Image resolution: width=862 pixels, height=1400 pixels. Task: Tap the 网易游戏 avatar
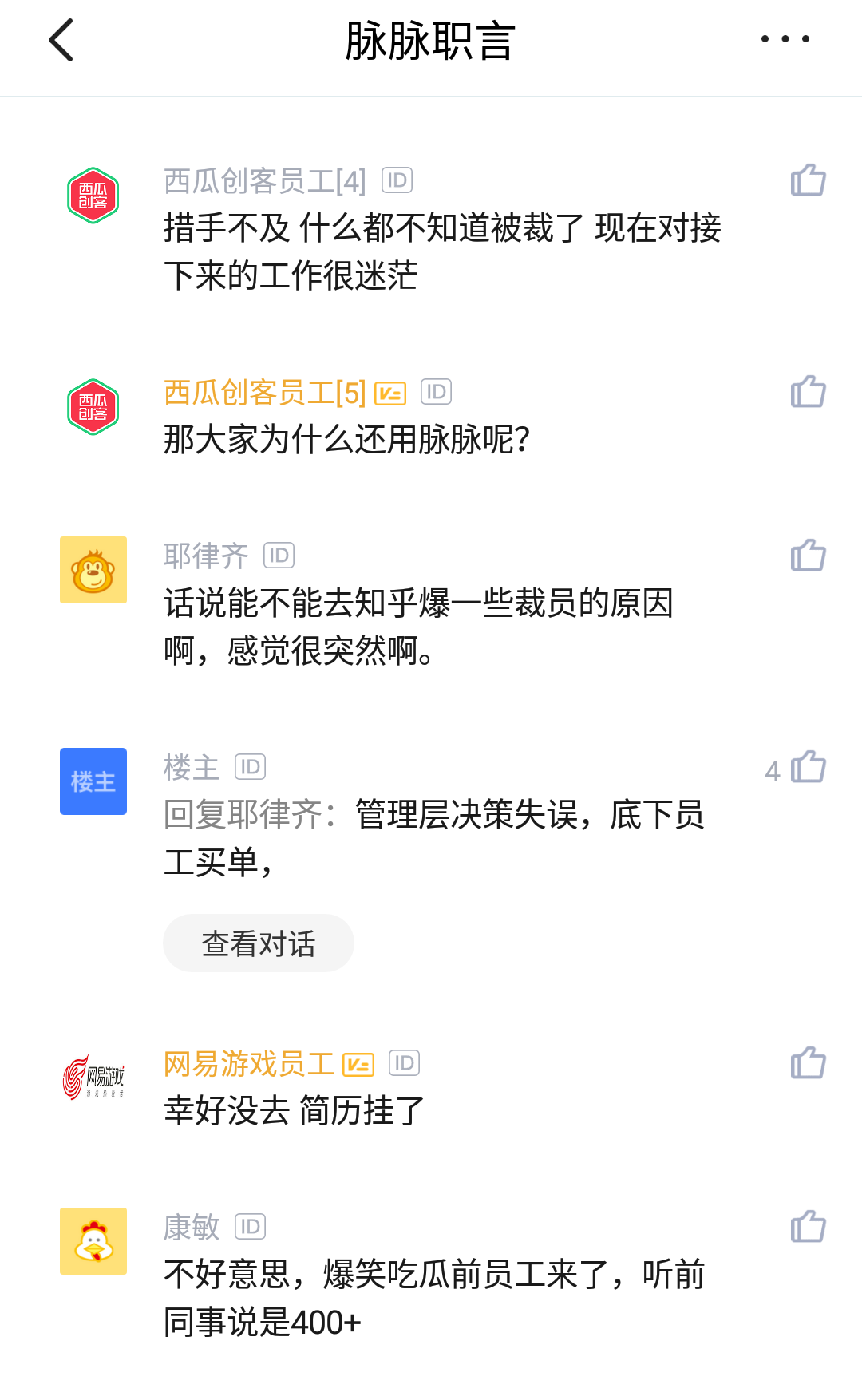pos(93,1078)
